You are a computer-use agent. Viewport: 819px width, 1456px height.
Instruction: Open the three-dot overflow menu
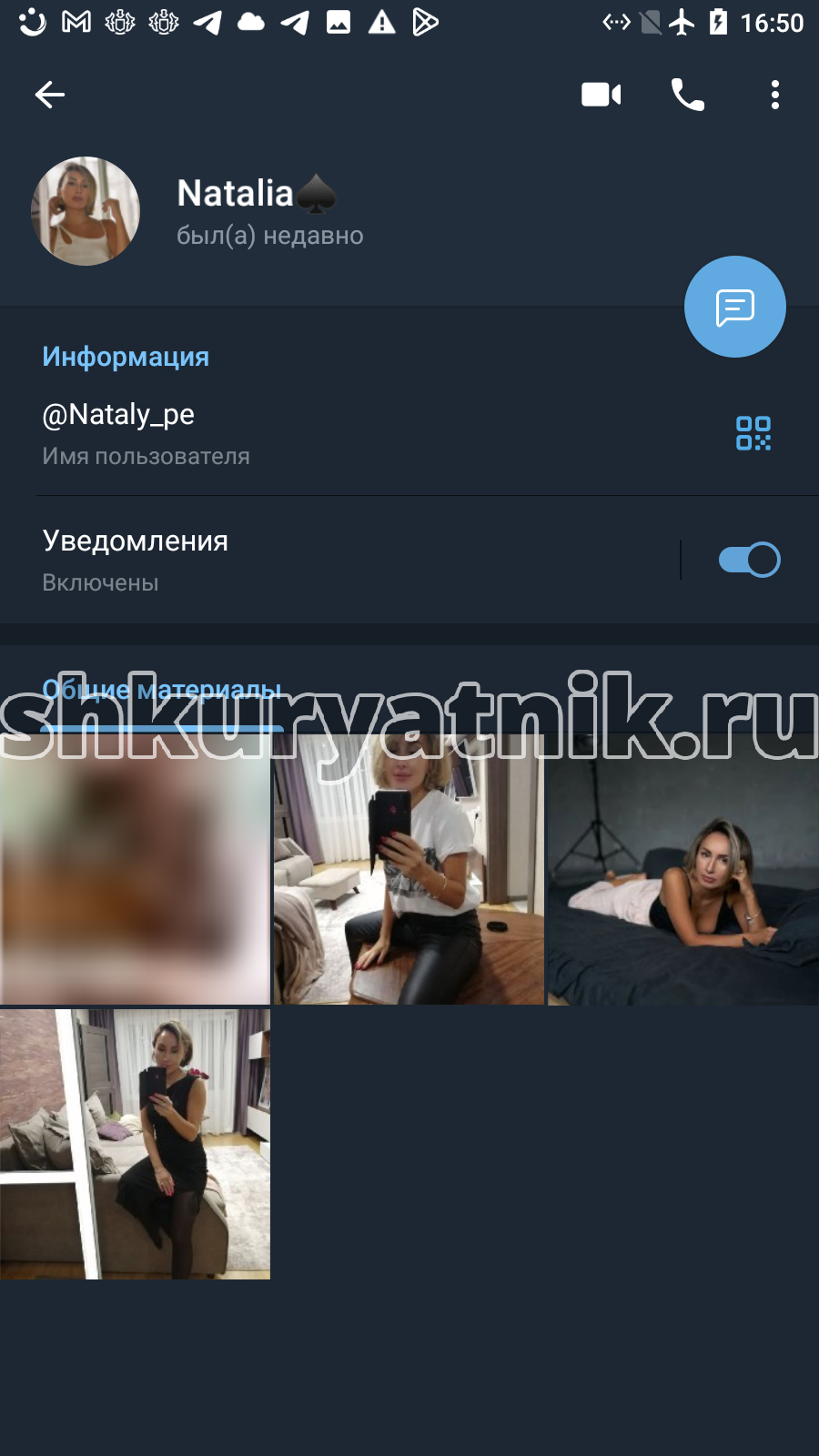click(x=775, y=95)
